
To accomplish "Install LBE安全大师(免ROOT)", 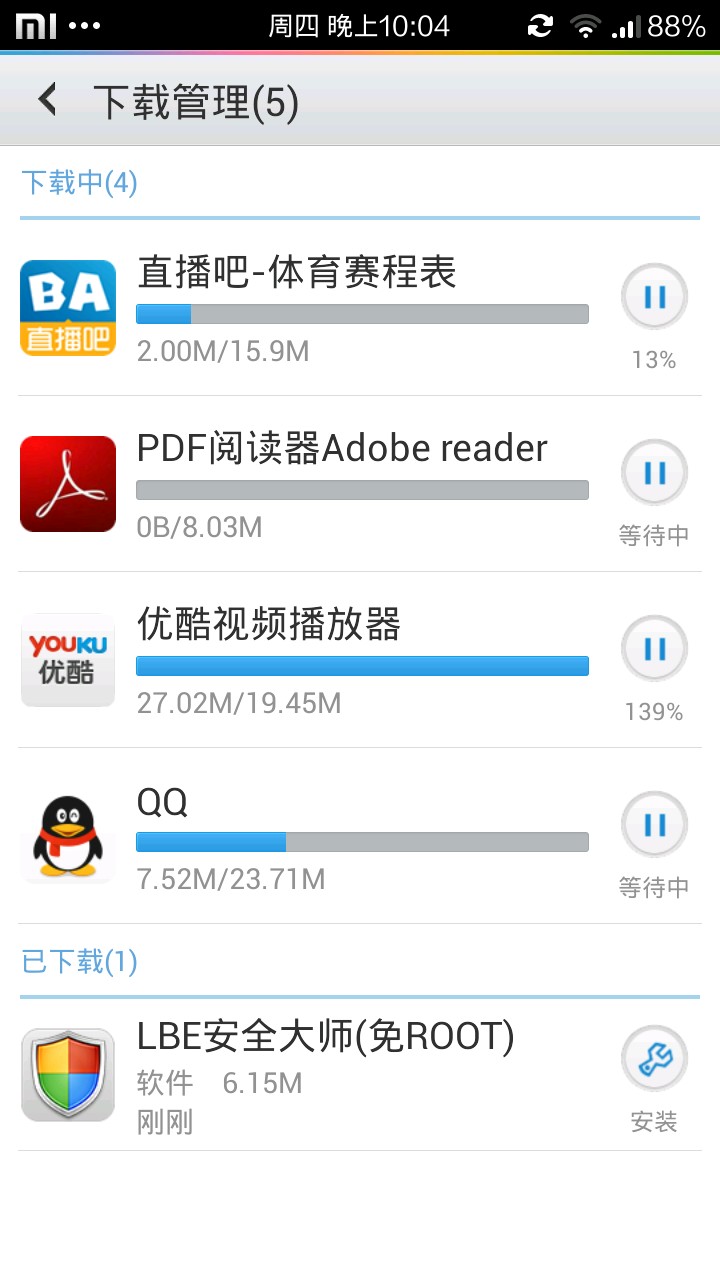I will [654, 1060].
